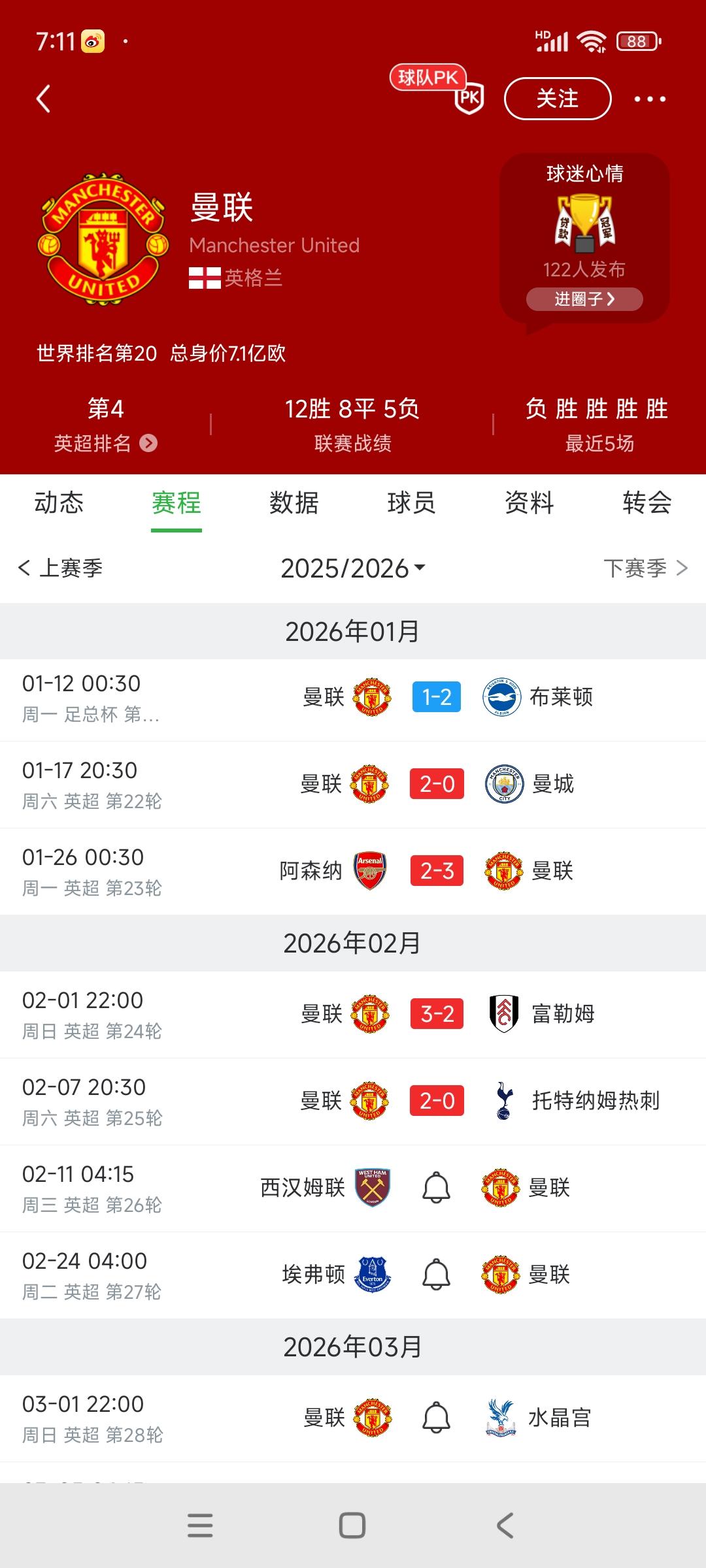Open the 阿森纳 vs 曼联 2-3 match

[x=436, y=871]
